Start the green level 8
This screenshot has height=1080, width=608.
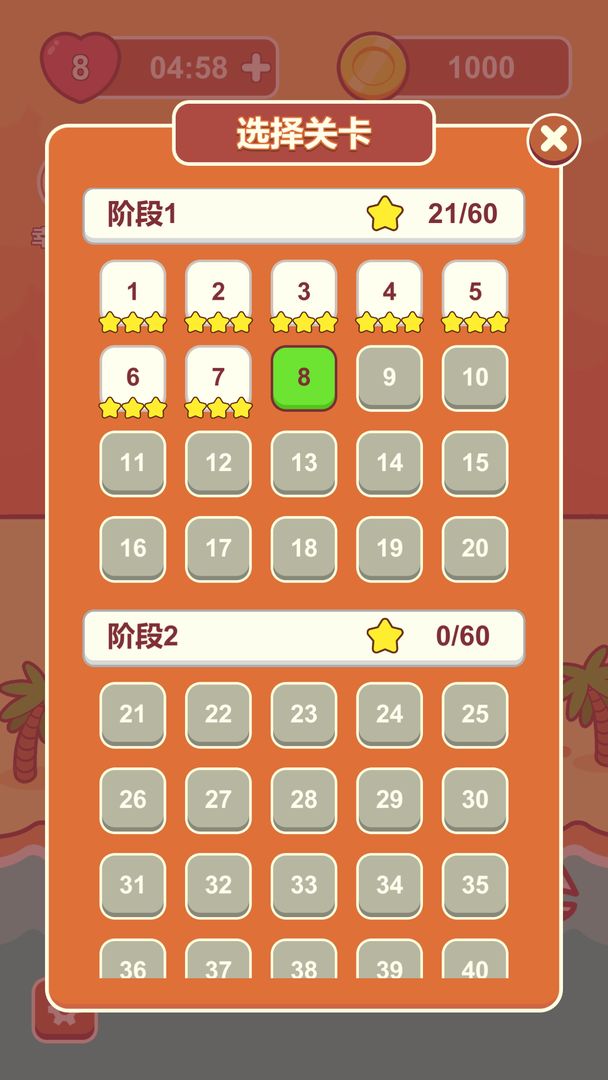click(304, 378)
